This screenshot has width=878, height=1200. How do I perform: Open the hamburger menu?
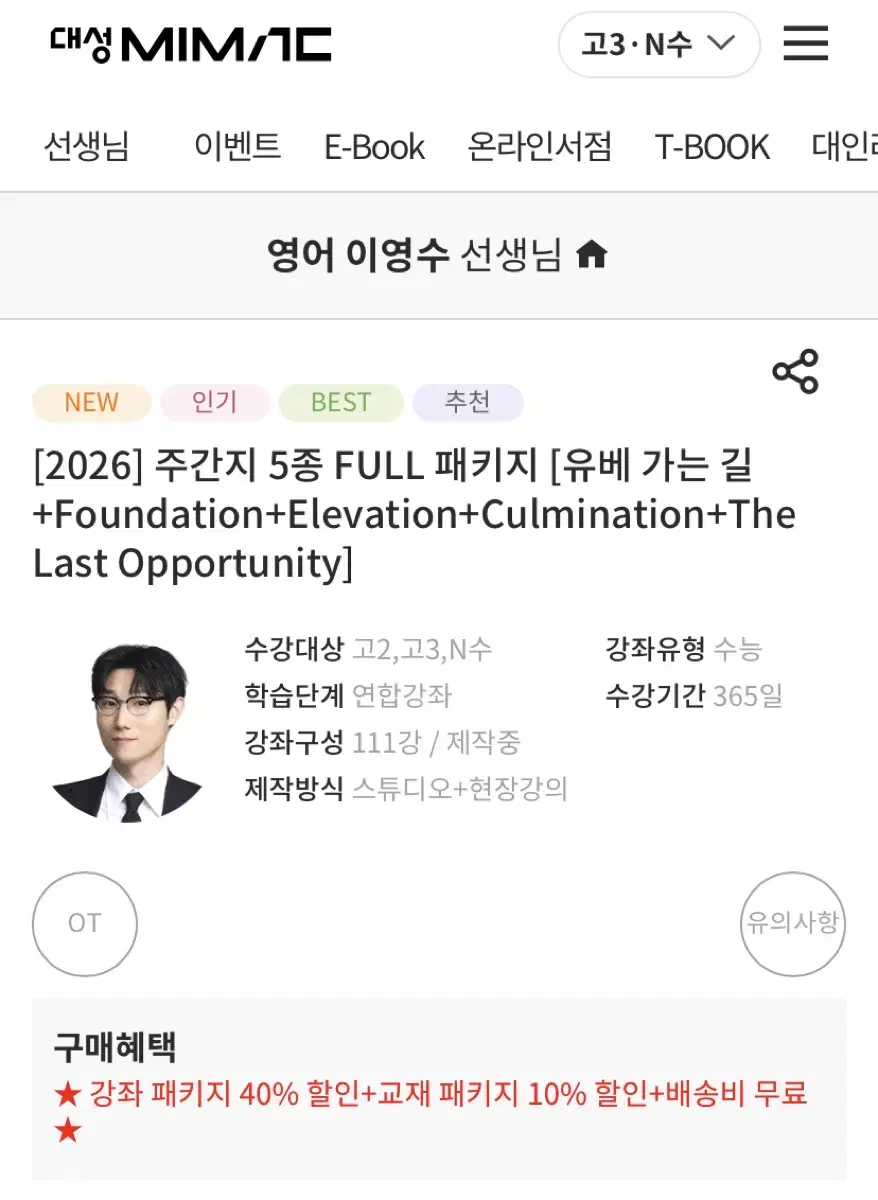[805, 44]
